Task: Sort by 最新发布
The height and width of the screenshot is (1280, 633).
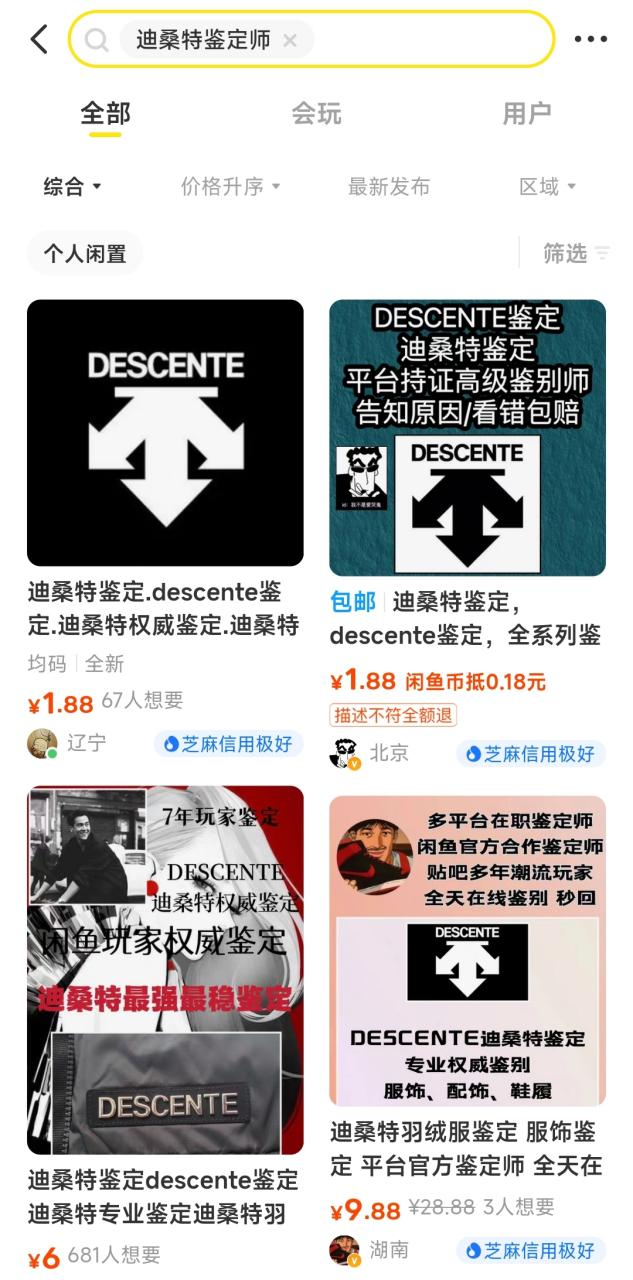Action: pos(388,187)
